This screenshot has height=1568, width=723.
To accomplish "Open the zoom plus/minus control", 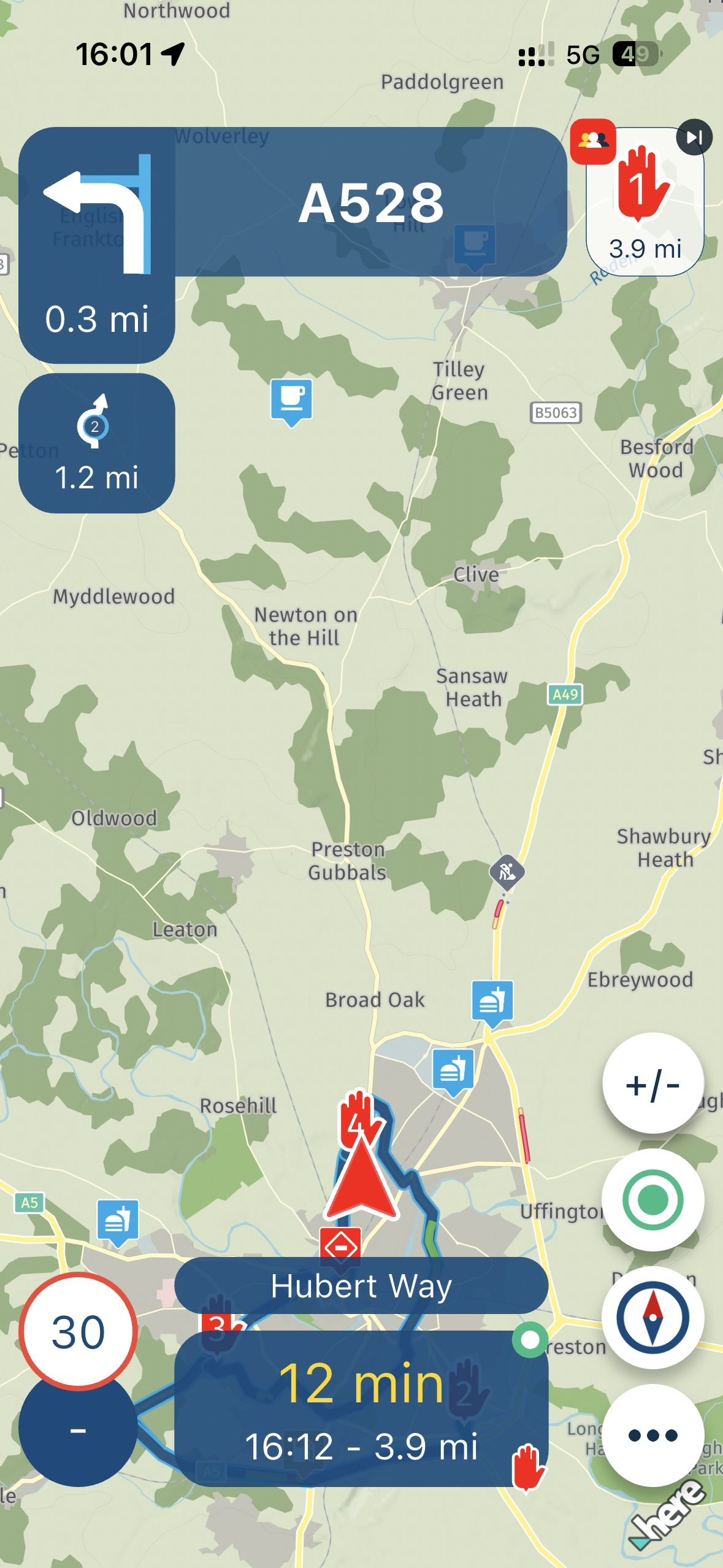I will click(652, 1086).
